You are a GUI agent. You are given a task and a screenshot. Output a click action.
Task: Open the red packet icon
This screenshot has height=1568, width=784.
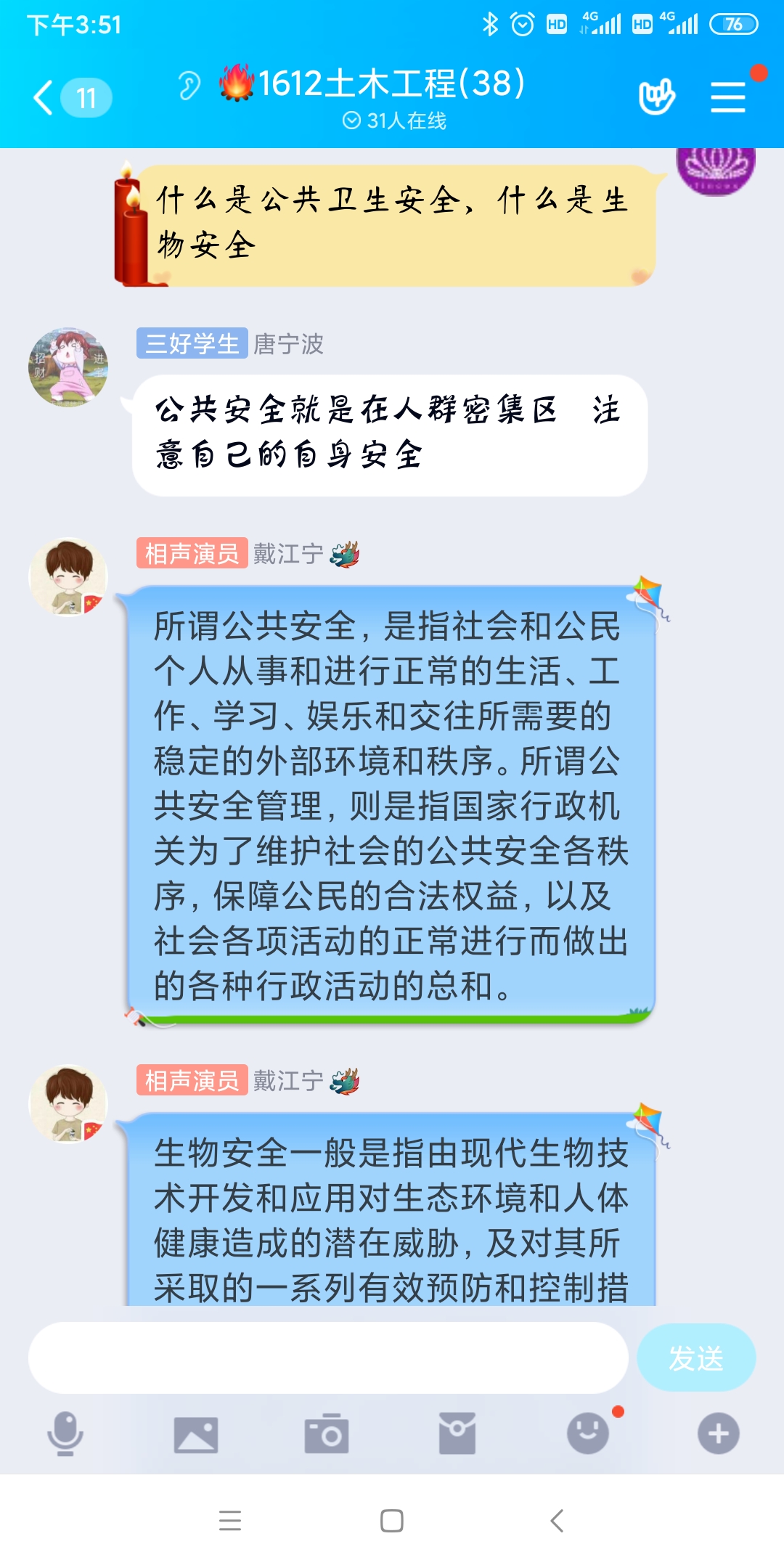[457, 1434]
